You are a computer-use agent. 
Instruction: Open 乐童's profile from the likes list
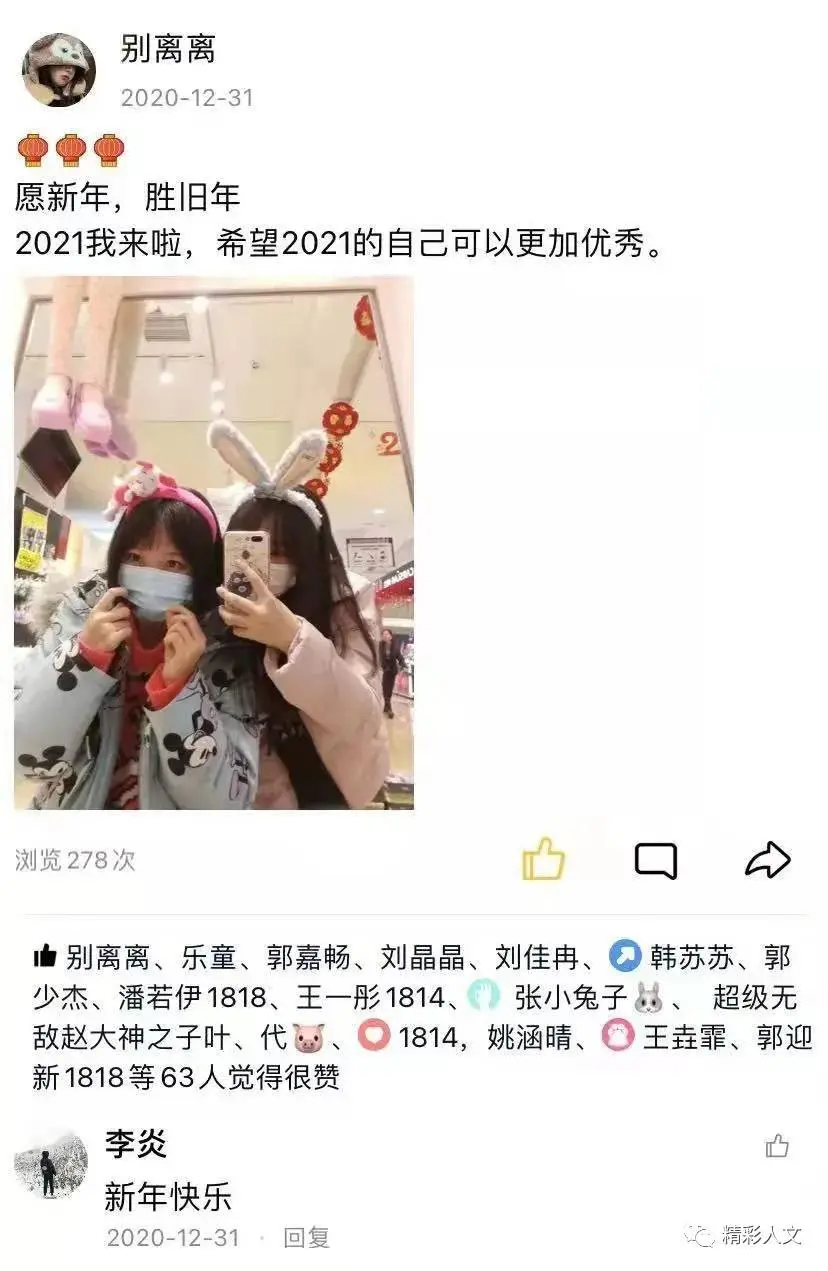(x=209, y=958)
